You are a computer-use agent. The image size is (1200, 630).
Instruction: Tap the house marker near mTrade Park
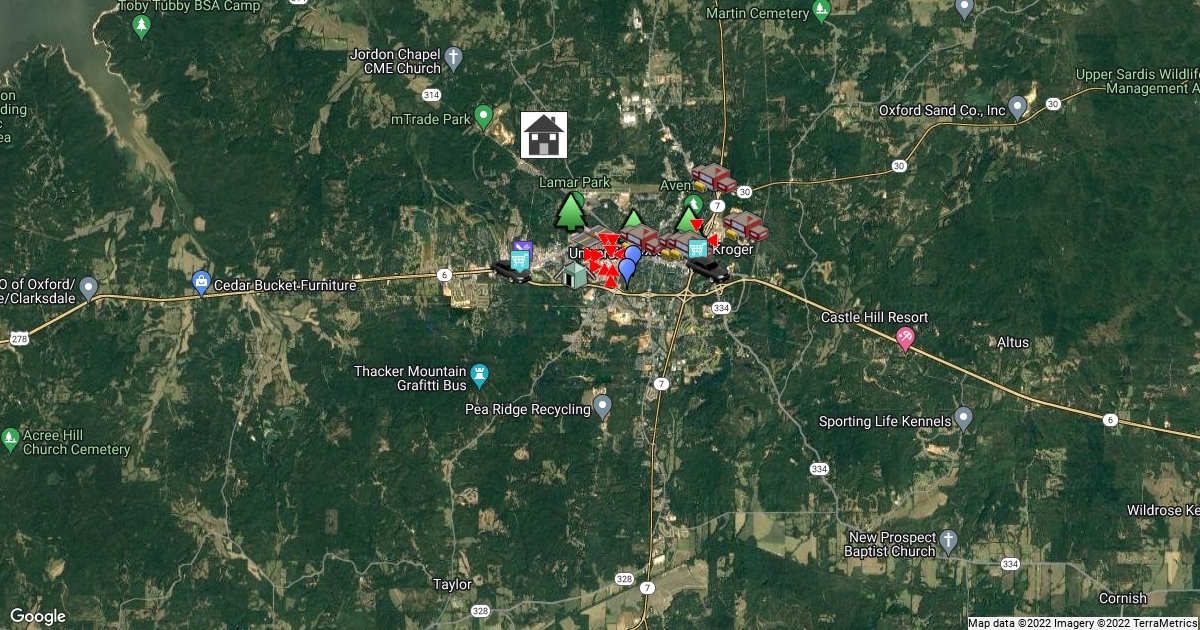click(544, 134)
